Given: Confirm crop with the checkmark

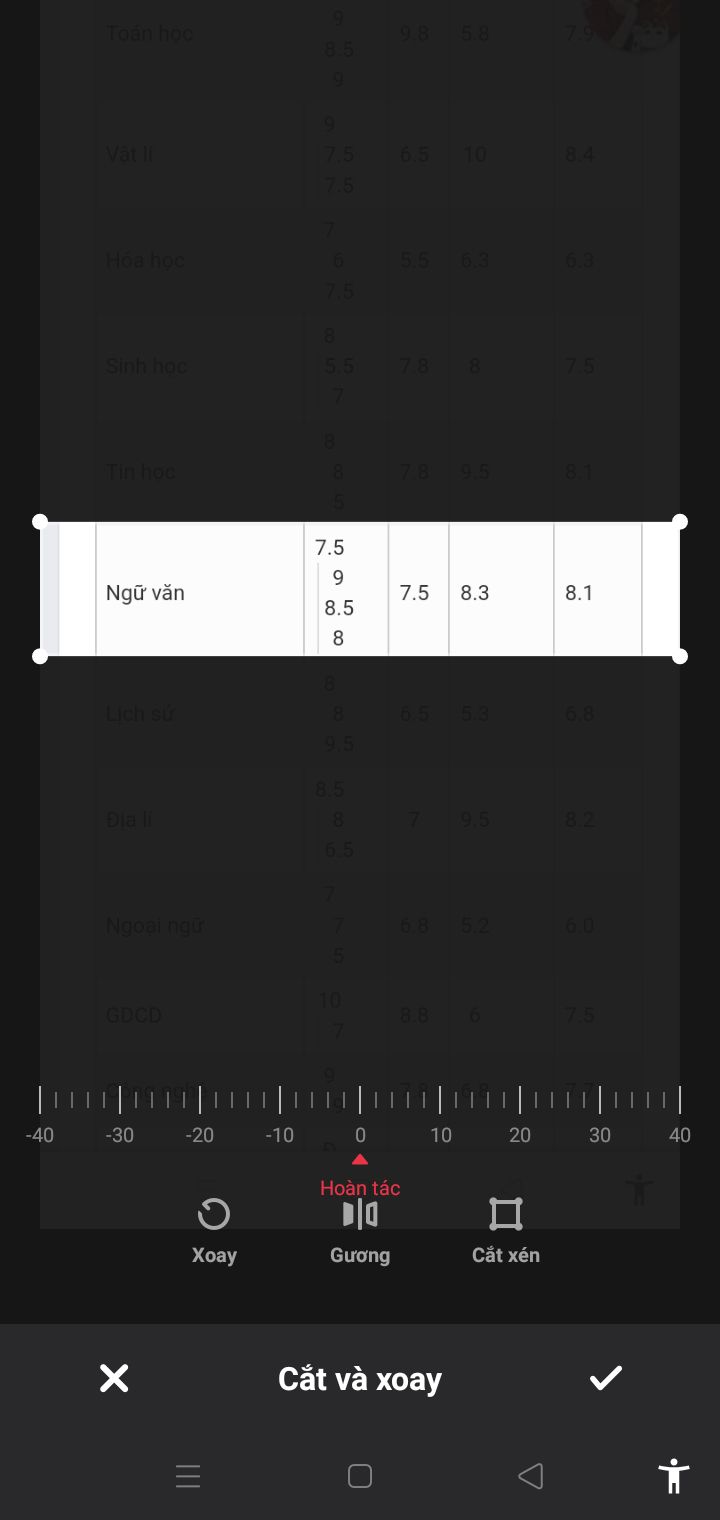Looking at the screenshot, I should click(x=605, y=1378).
